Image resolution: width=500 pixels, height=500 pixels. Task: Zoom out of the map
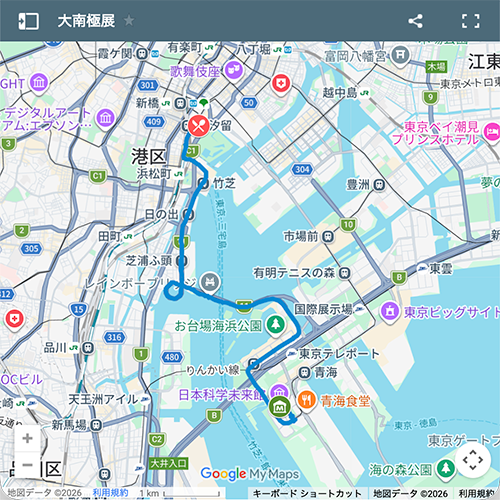click(x=27, y=465)
